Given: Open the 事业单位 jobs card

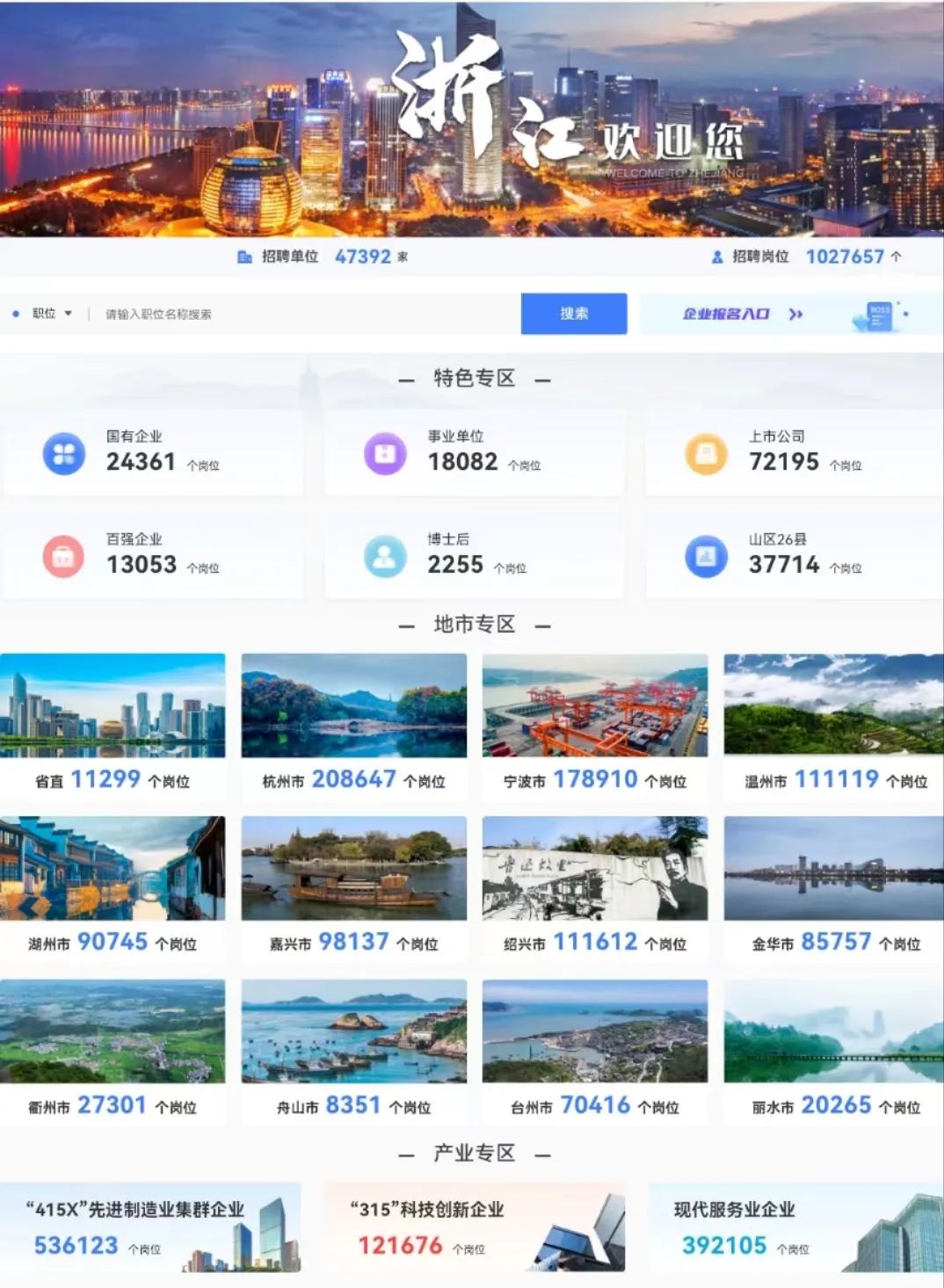Looking at the screenshot, I should (x=475, y=452).
